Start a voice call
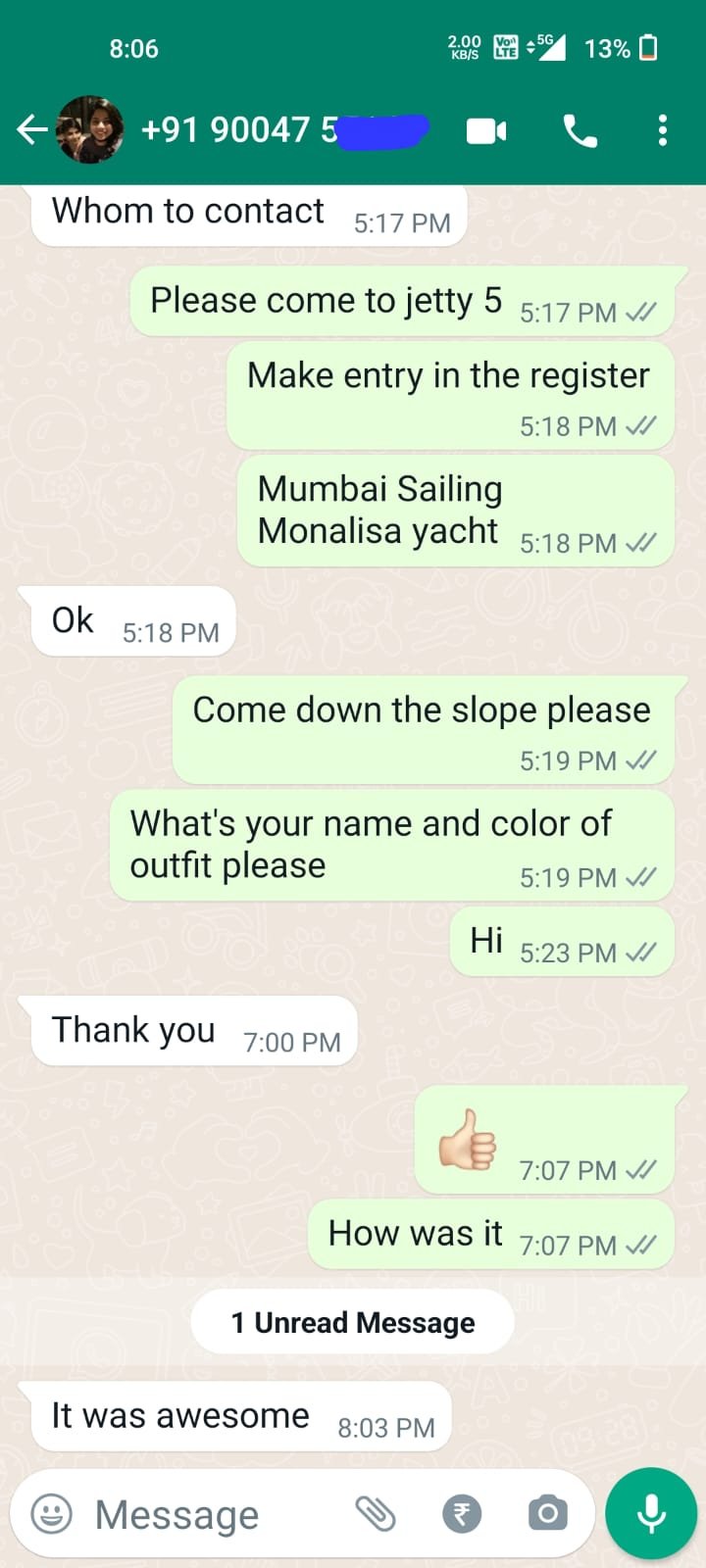706x1568 pixels. [580, 130]
